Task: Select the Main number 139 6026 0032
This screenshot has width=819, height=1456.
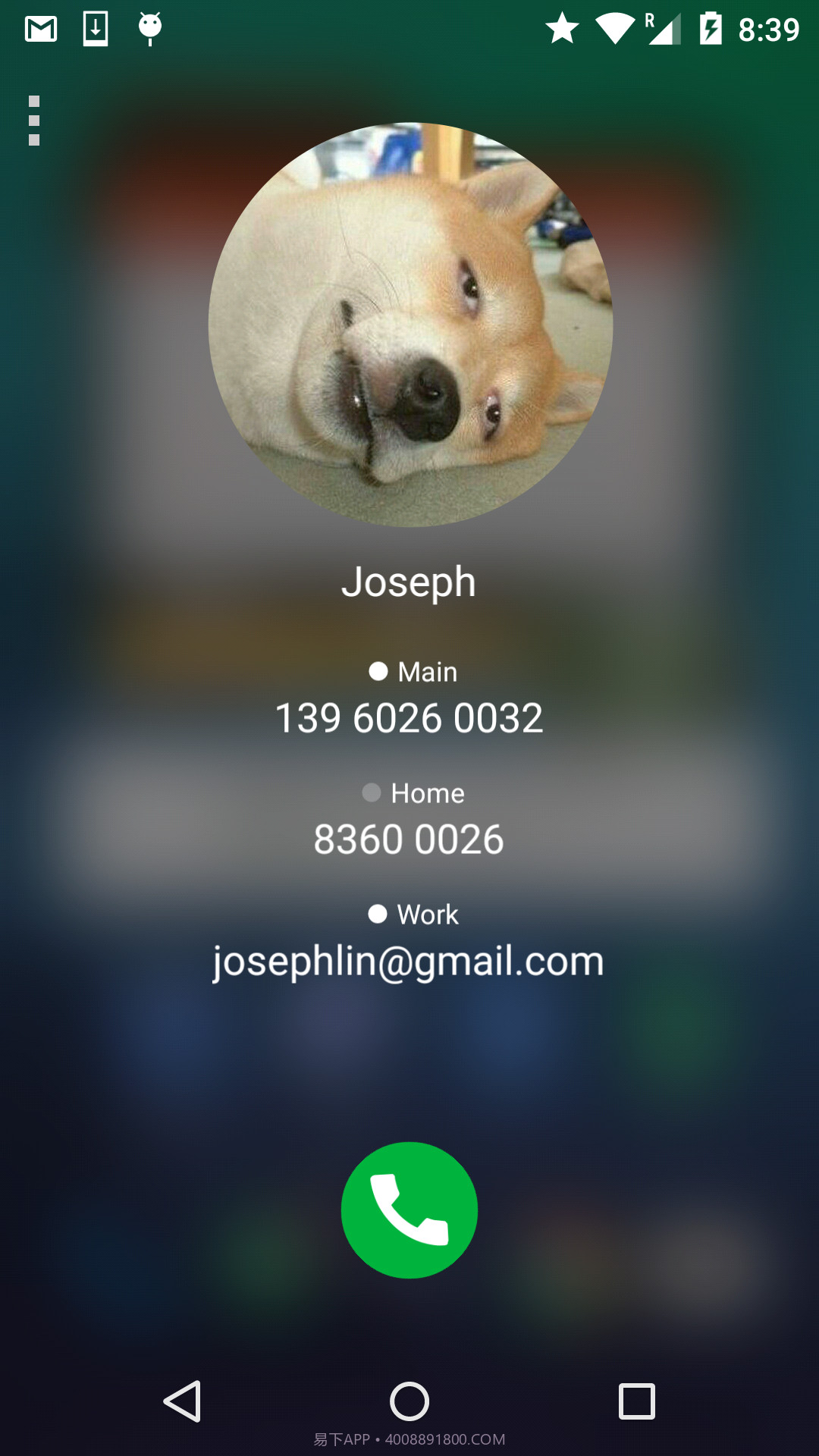Action: (x=409, y=717)
